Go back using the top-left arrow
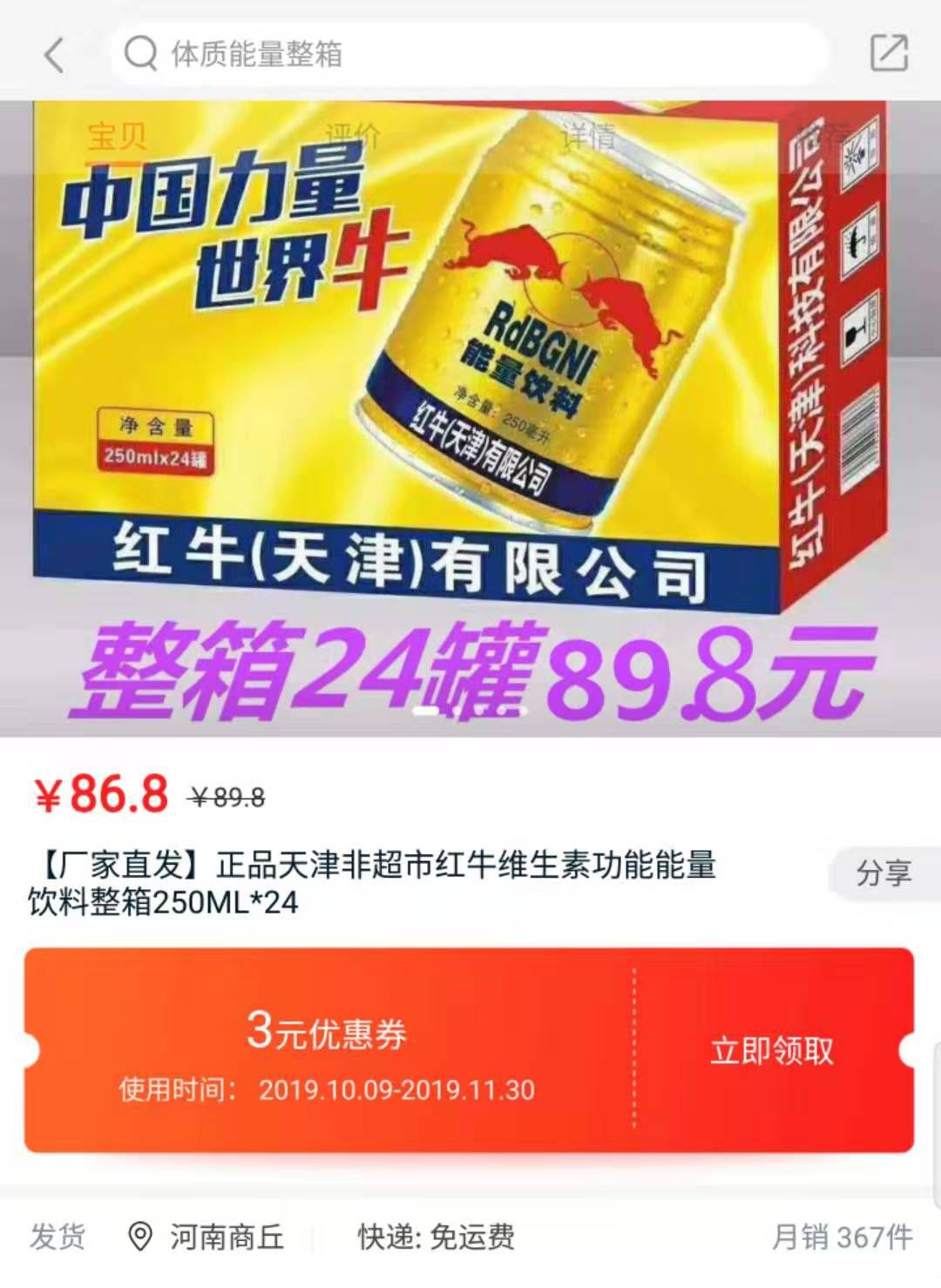Image resolution: width=941 pixels, height=1288 pixels. tap(54, 55)
